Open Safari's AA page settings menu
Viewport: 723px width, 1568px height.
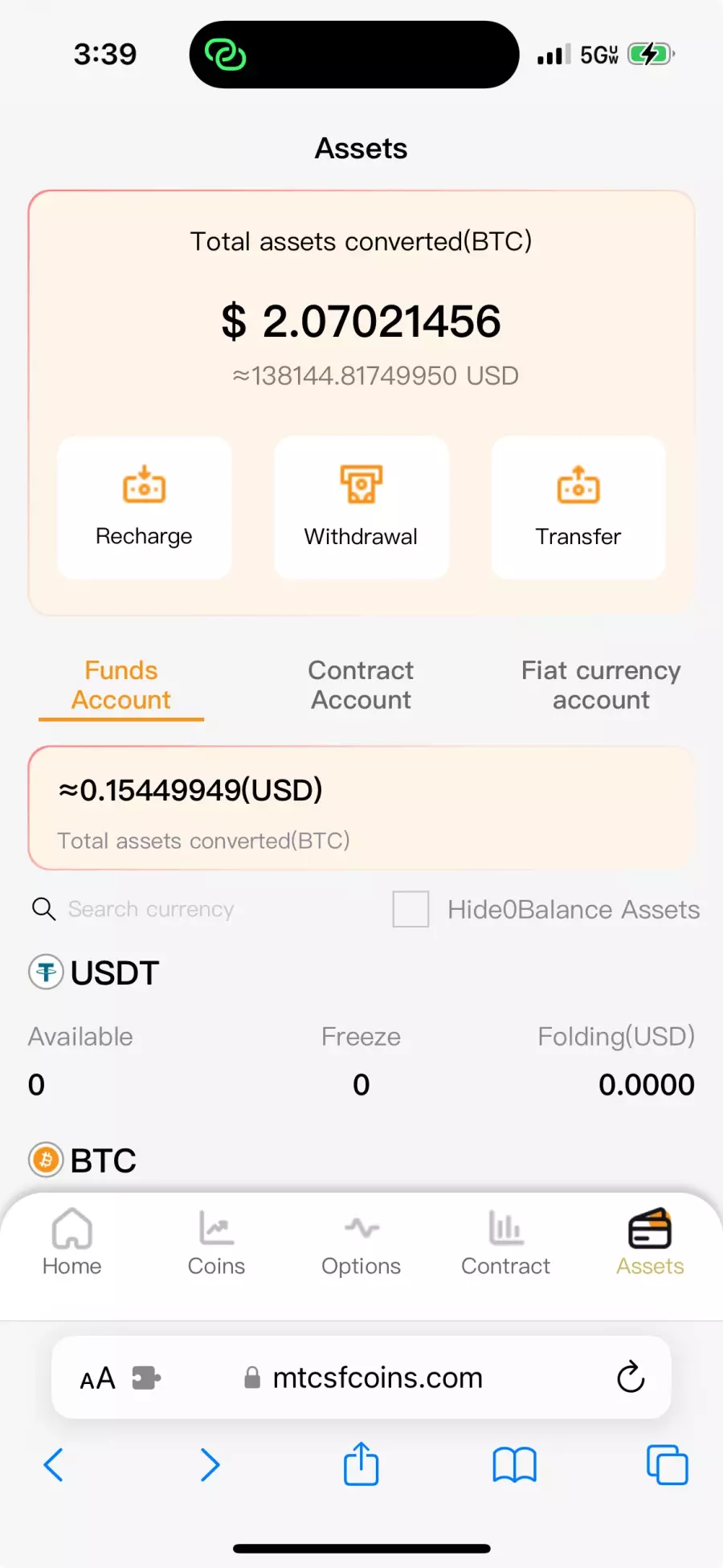click(98, 1379)
